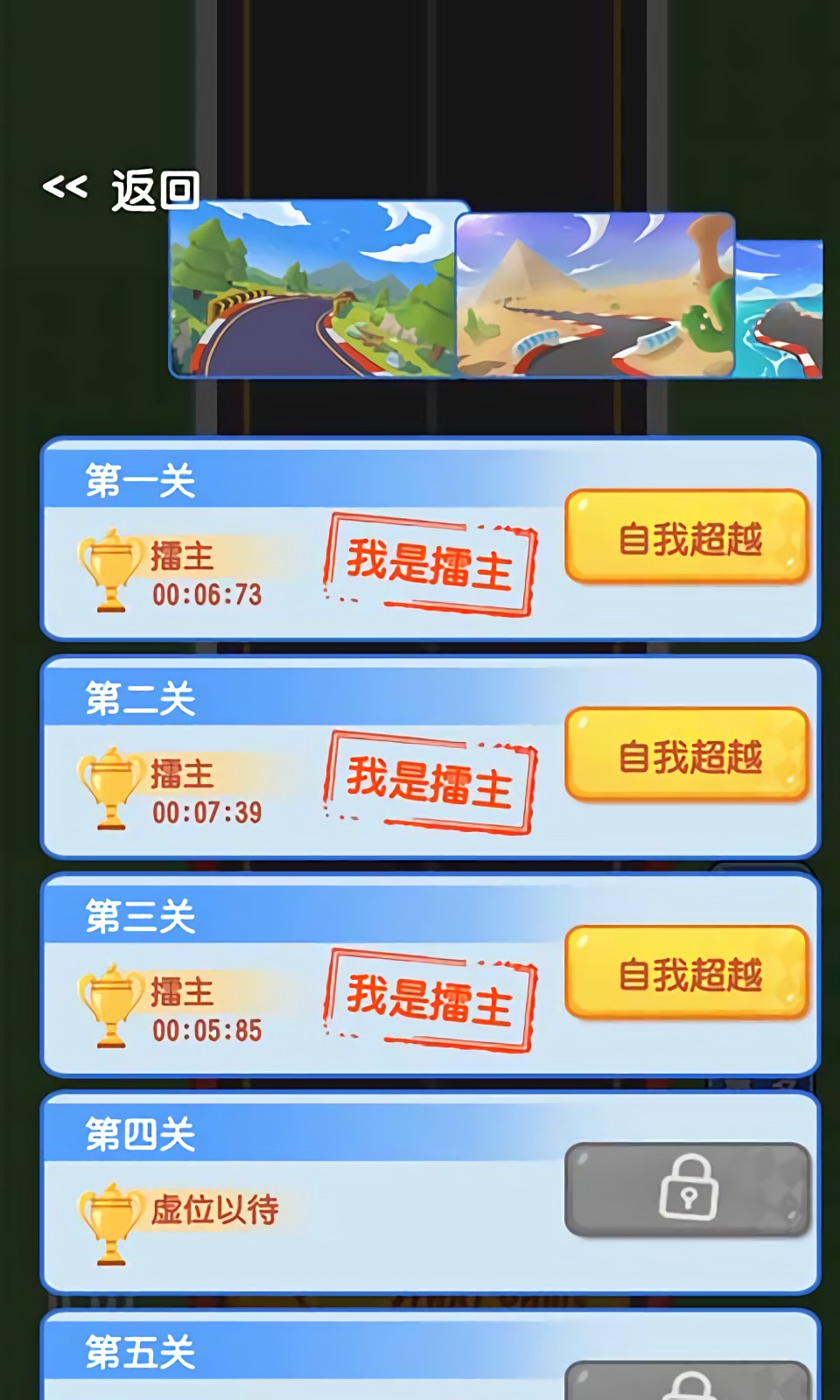The image size is (840, 1400).
Task: Select the seaside map thumbnail
Action: click(x=780, y=310)
